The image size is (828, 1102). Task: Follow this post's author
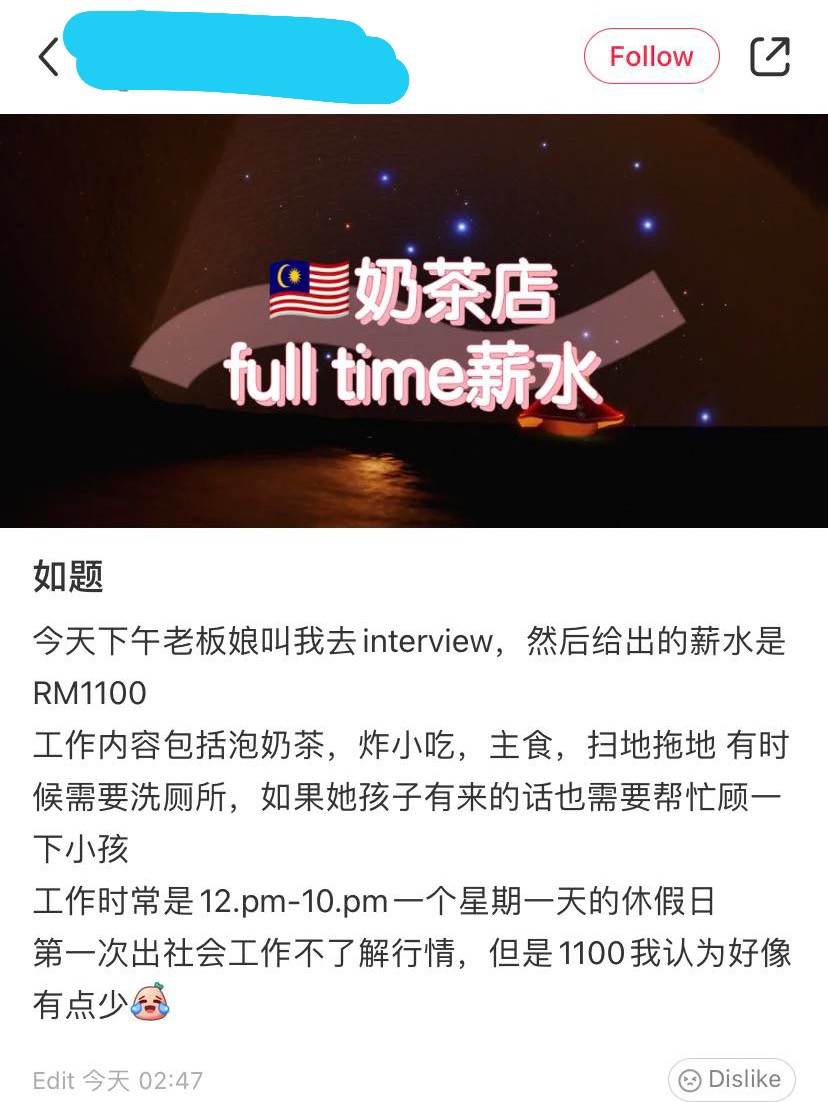click(651, 57)
